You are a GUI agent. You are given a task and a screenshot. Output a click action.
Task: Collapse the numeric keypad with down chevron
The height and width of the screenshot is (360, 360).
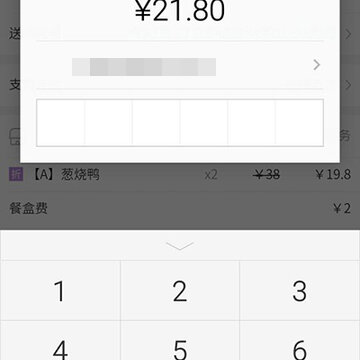[x=180, y=246]
